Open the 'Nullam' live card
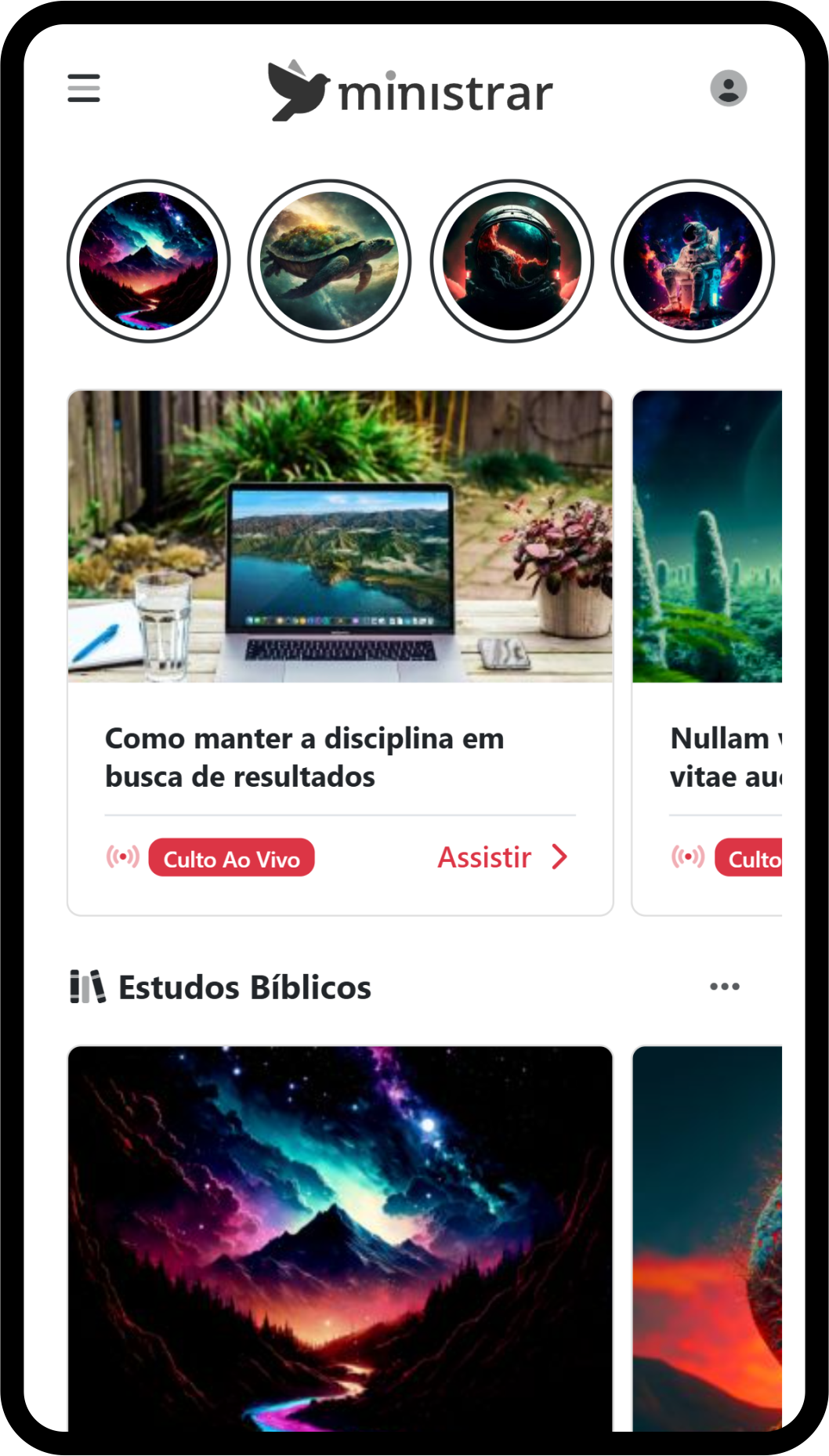 click(x=708, y=549)
